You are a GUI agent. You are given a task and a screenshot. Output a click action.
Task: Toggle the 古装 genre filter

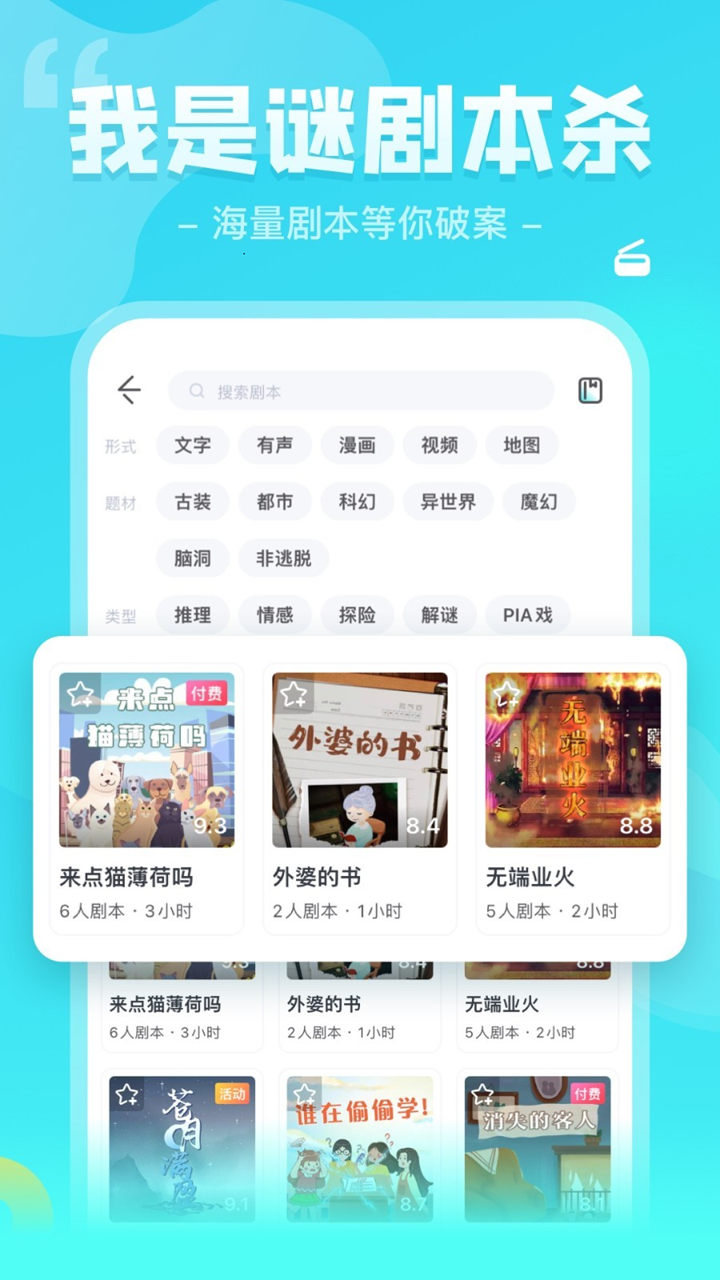coord(192,501)
